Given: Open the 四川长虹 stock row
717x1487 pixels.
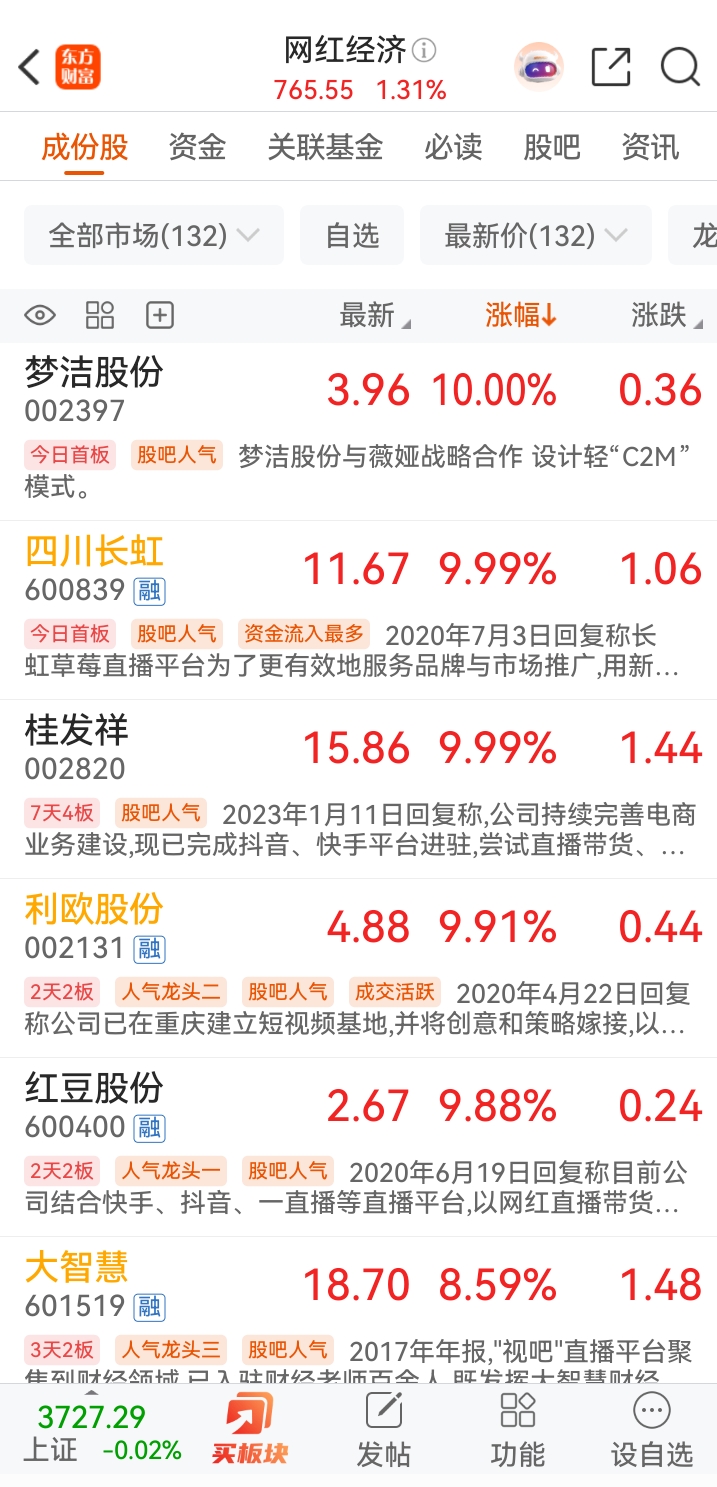Looking at the screenshot, I should [358, 610].
